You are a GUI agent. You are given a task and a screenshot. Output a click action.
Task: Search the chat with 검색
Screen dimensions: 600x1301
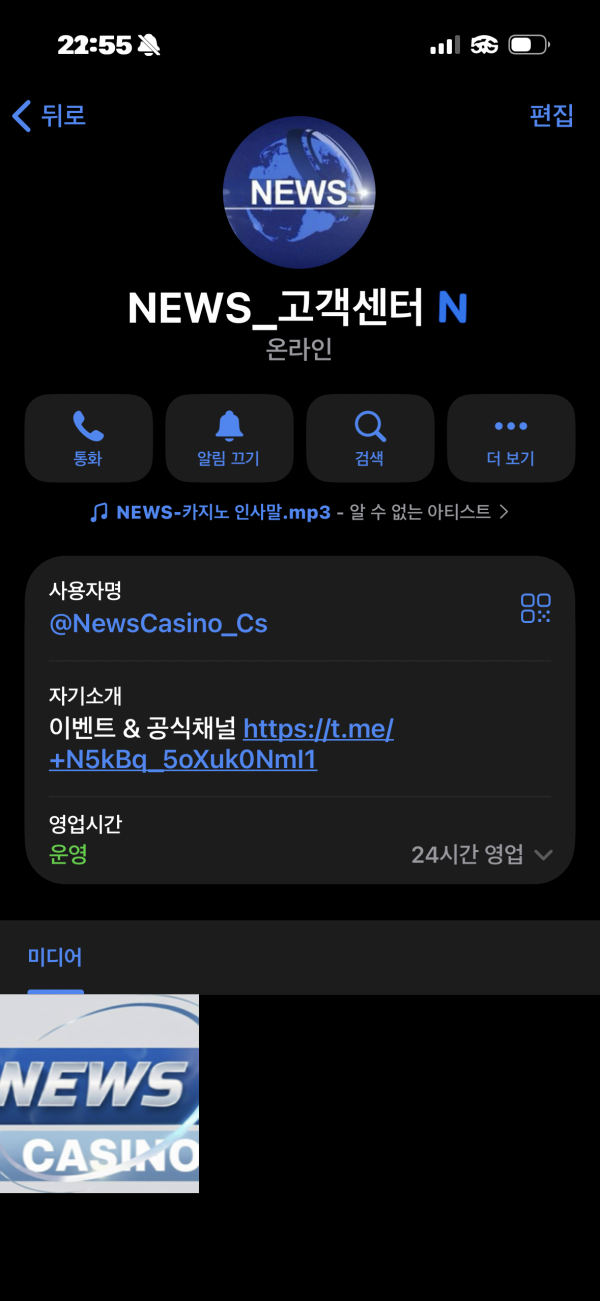point(370,438)
